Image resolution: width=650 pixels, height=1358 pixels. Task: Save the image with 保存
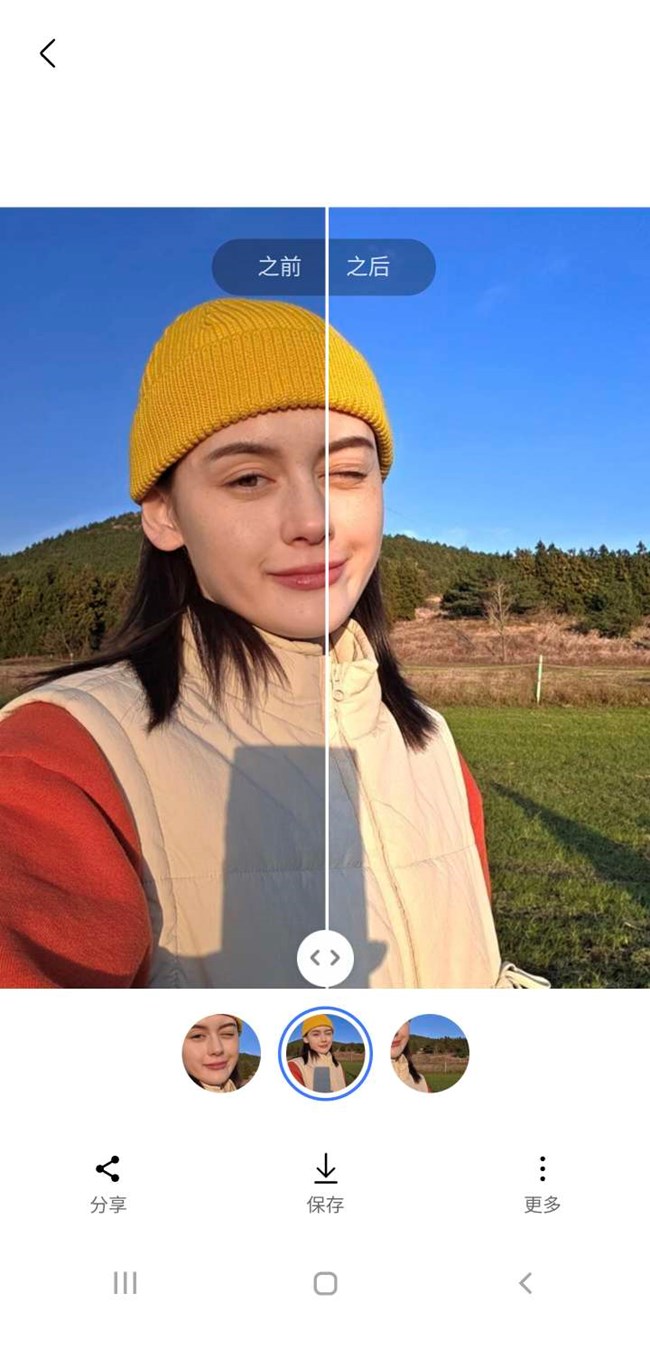pyautogui.click(x=325, y=1183)
